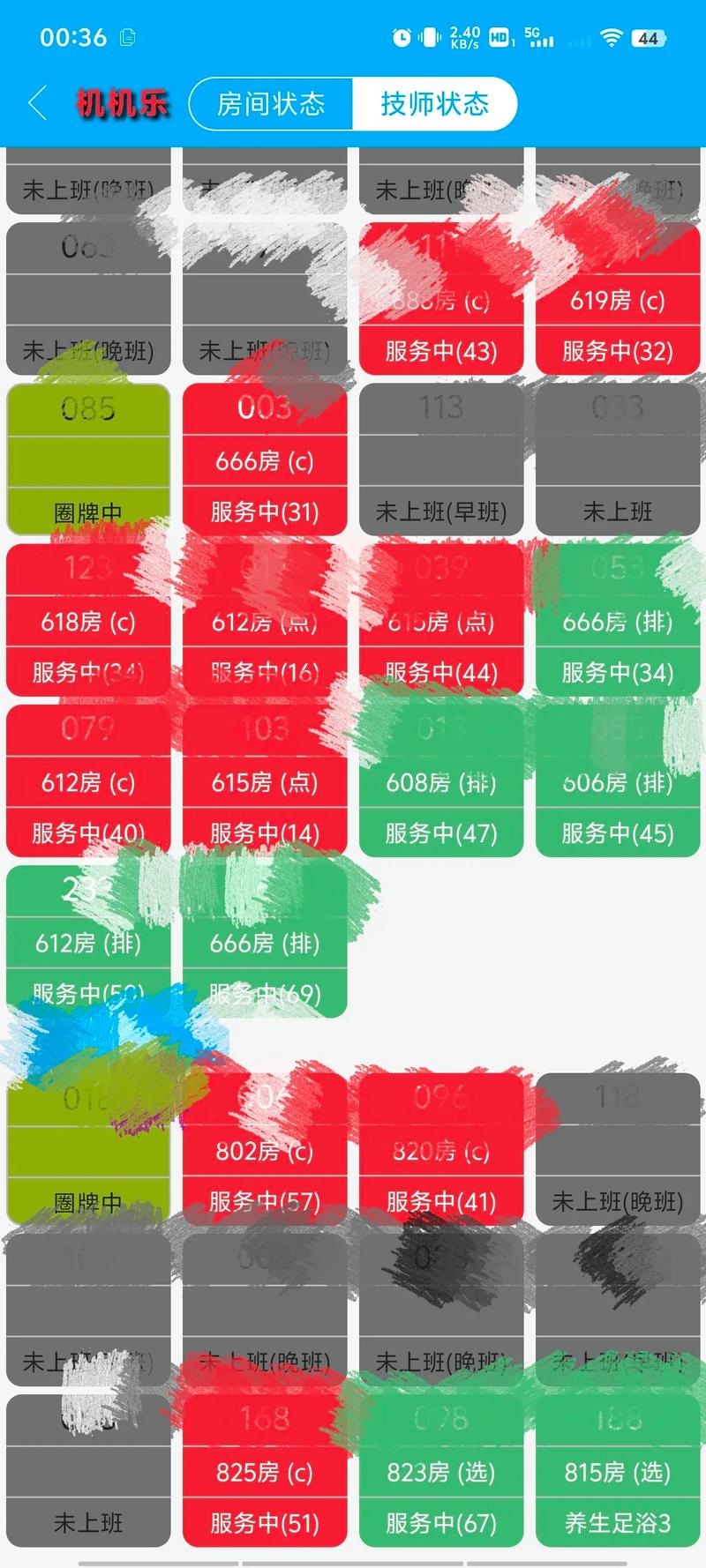
Task: Tap the 666房 (排) 服务中(34) card
Action: 618,621
